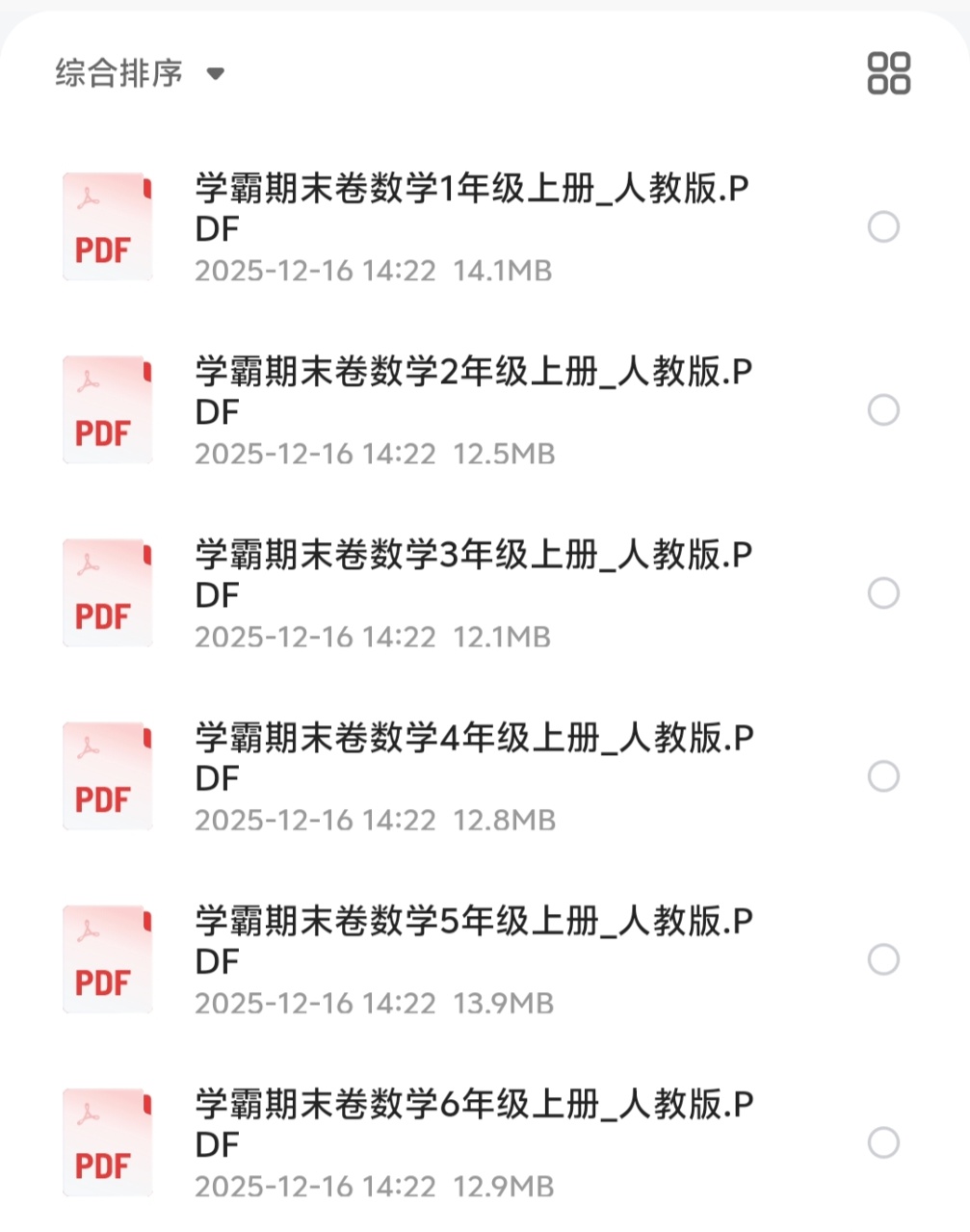970x1232 pixels.
Task: Select the 4年级上册 PDF radio circle
Action: [883, 776]
